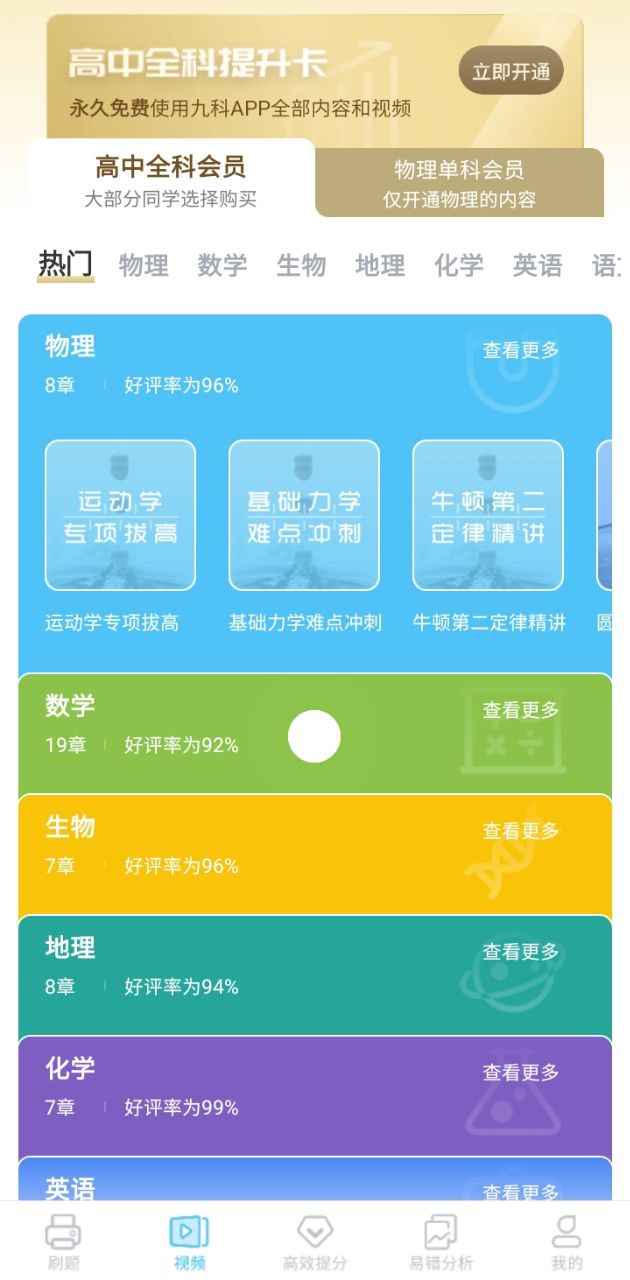
Task: Switch to the 化学 subject tab
Action: click(459, 265)
